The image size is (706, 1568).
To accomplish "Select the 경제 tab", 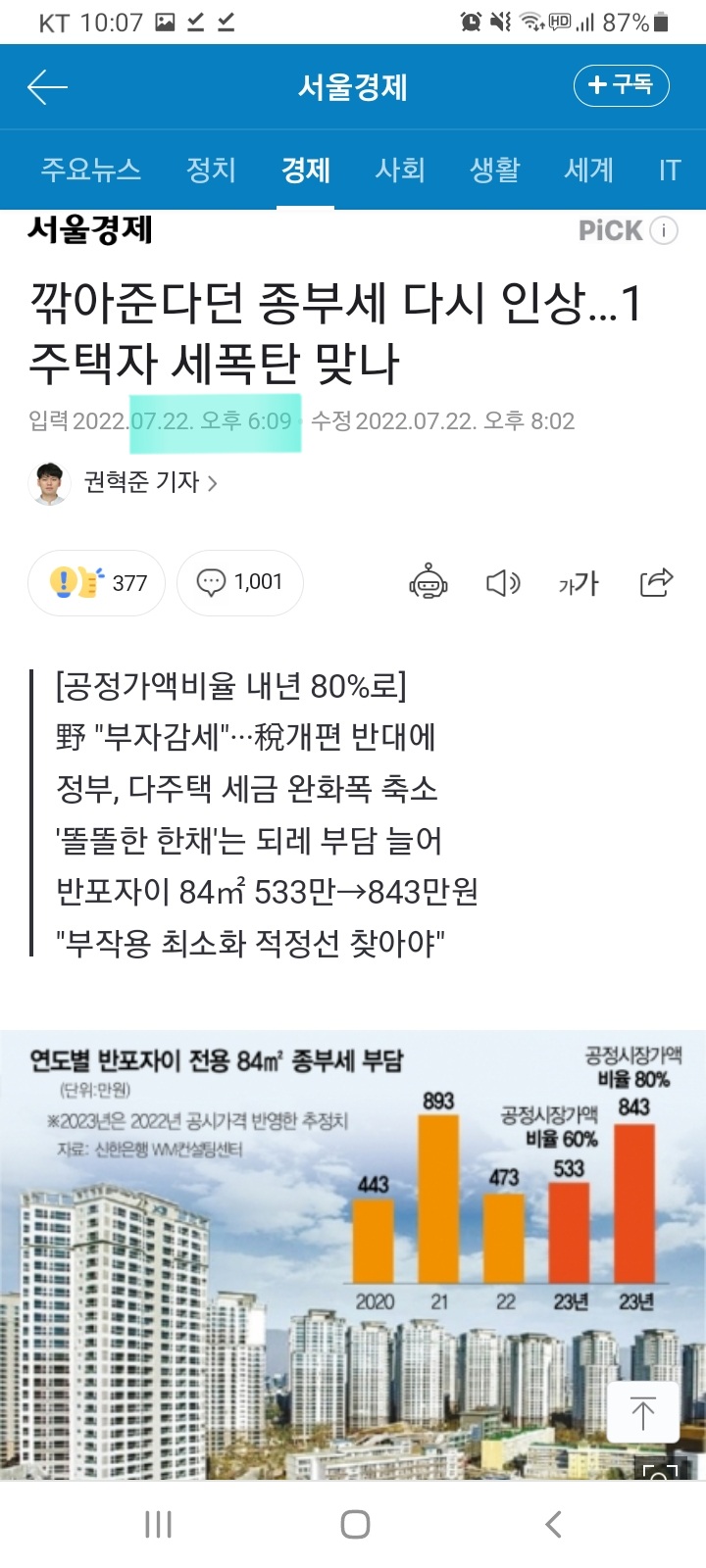I will 305,170.
